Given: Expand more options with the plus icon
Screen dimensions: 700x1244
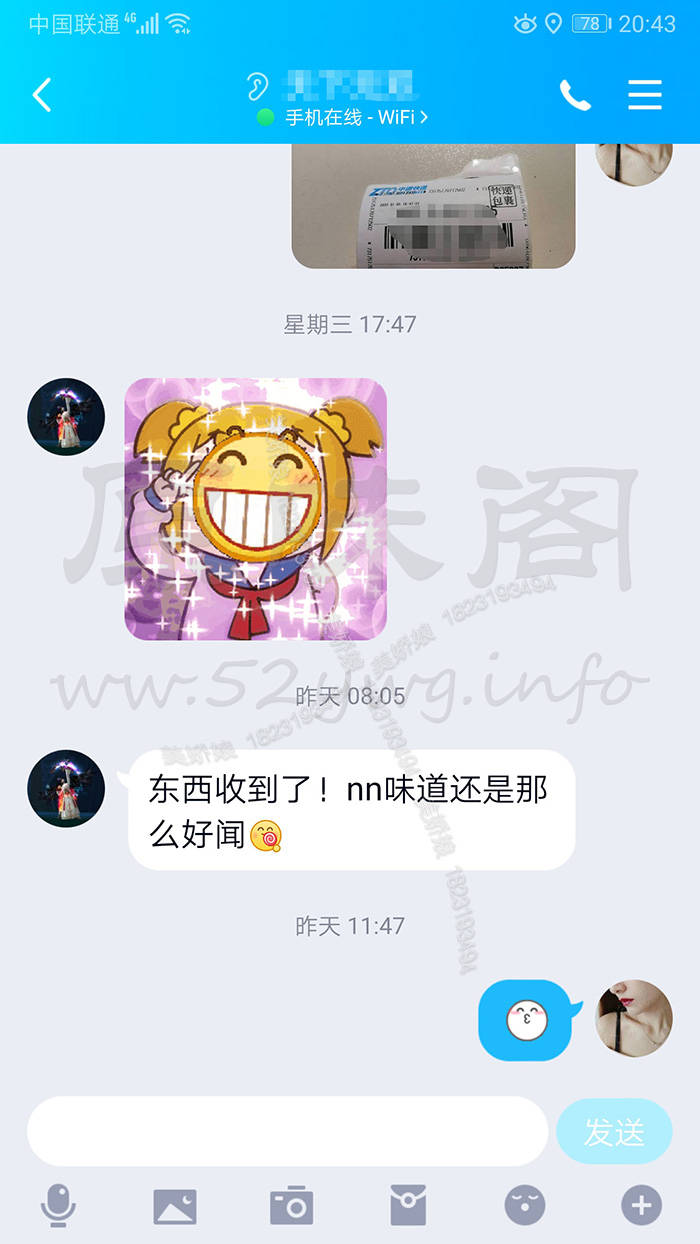Looking at the screenshot, I should point(641,1206).
